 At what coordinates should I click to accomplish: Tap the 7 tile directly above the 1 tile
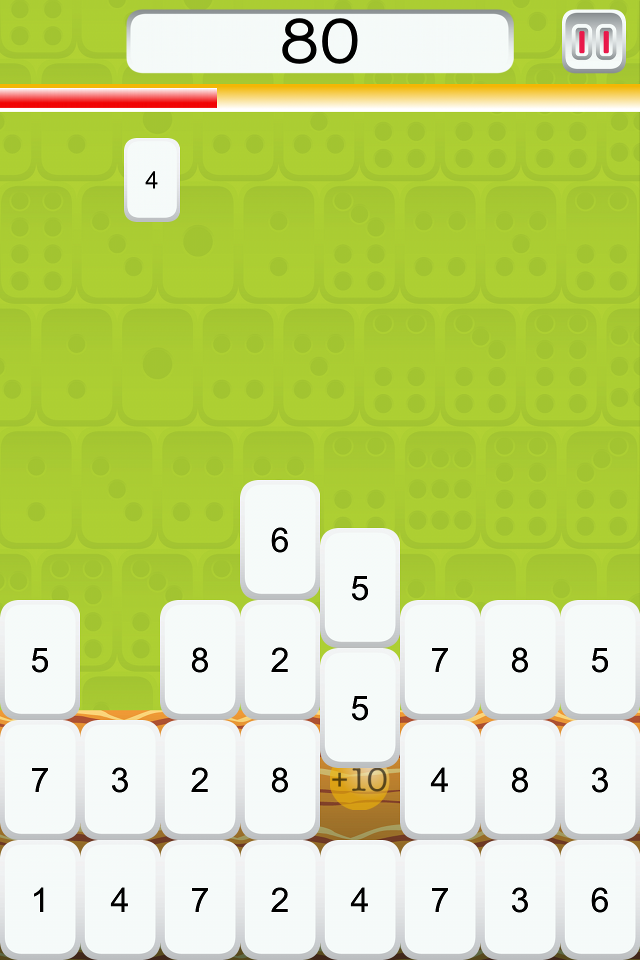point(40,779)
